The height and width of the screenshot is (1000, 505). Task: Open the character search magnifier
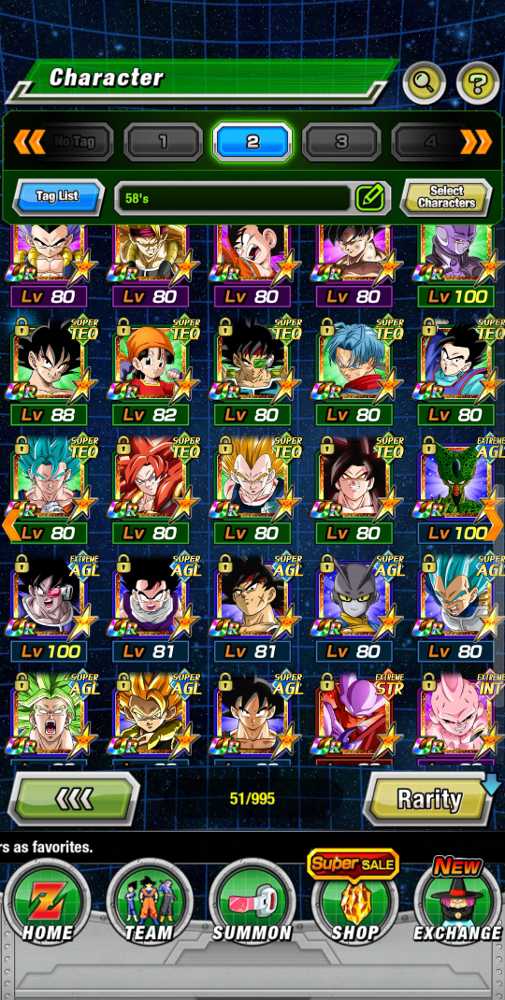point(425,83)
